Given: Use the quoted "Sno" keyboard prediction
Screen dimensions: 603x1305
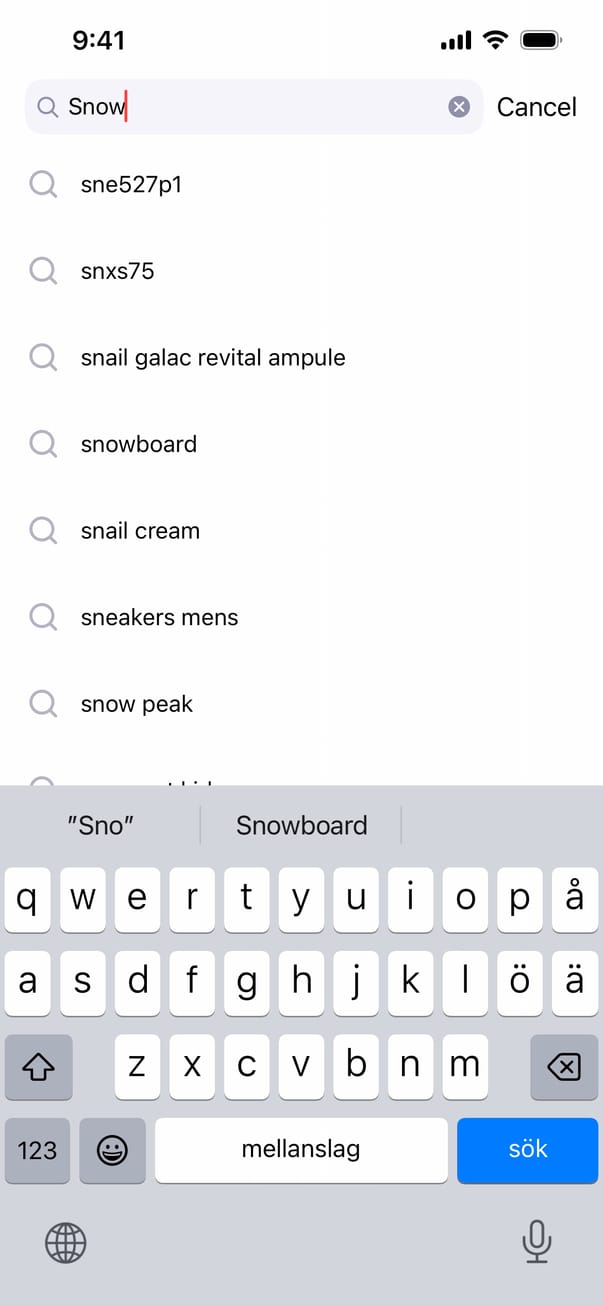Looking at the screenshot, I should pyautogui.click(x=100, y=825).
